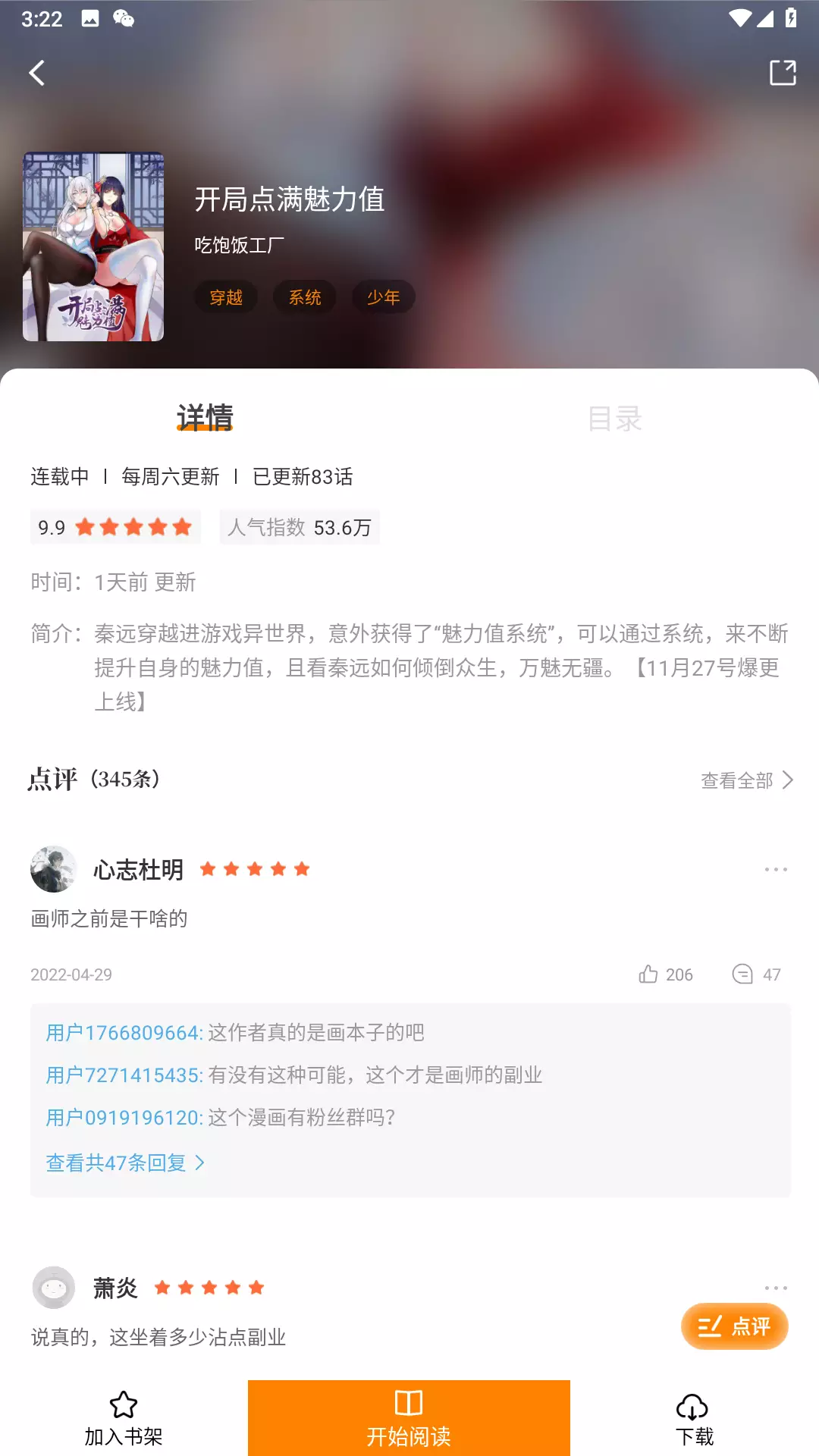The image size is (819, 1456).
Task: Write a review with 点评 button
Action: click(734, 1326)
